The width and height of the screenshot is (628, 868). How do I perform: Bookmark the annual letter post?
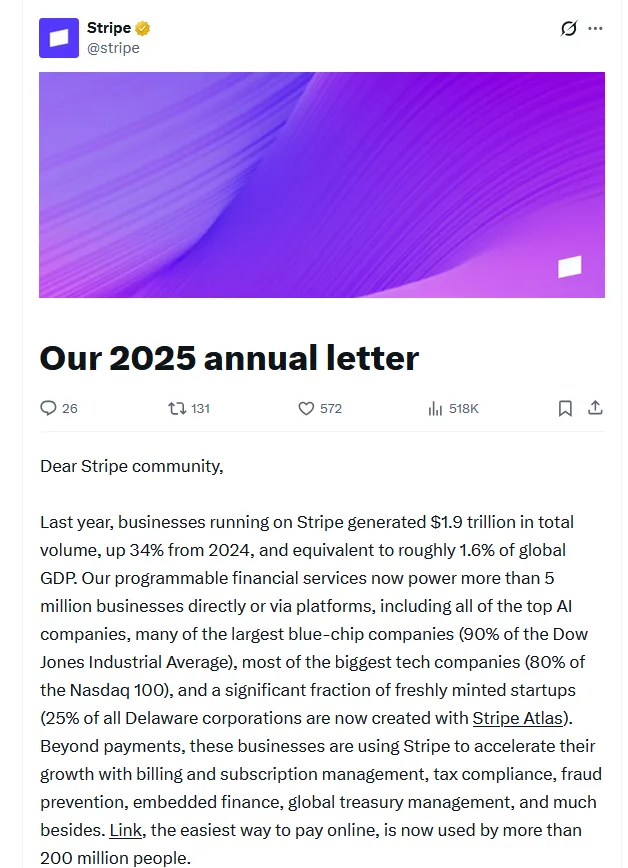pos(565,408)
